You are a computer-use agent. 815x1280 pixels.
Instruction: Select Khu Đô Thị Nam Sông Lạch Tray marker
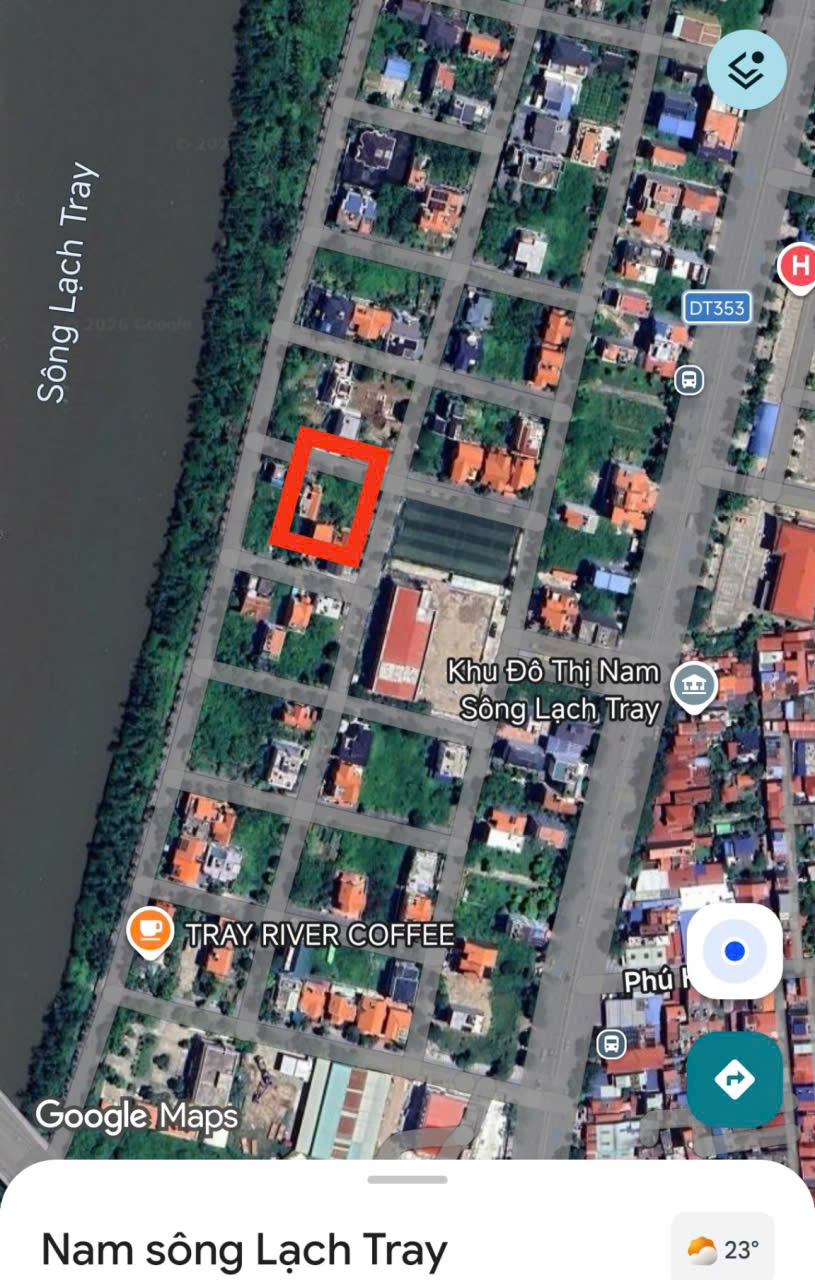coord(693,687)
